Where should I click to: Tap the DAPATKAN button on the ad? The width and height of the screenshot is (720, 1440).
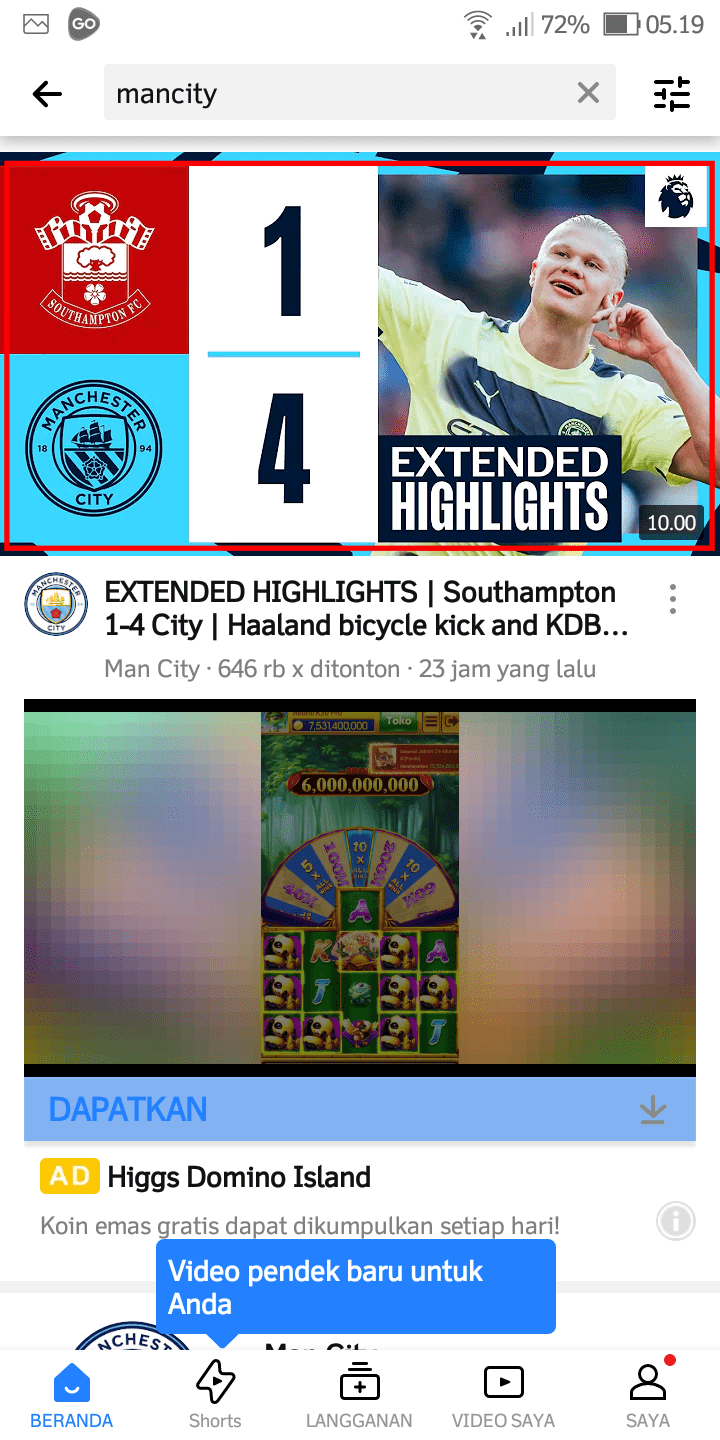(x=360, y=1109)
